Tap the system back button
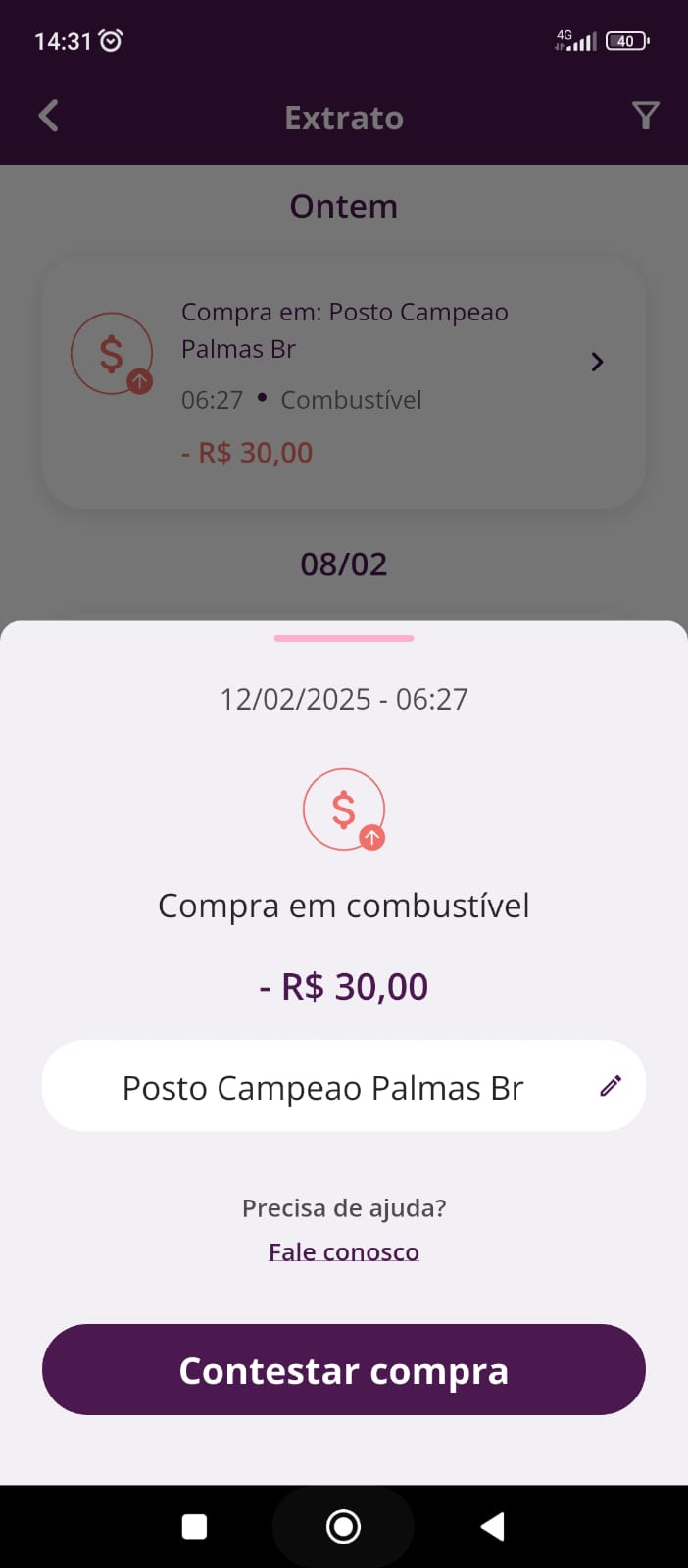This screenshot has width=688, height=1568. click(x=492, y=1526)
